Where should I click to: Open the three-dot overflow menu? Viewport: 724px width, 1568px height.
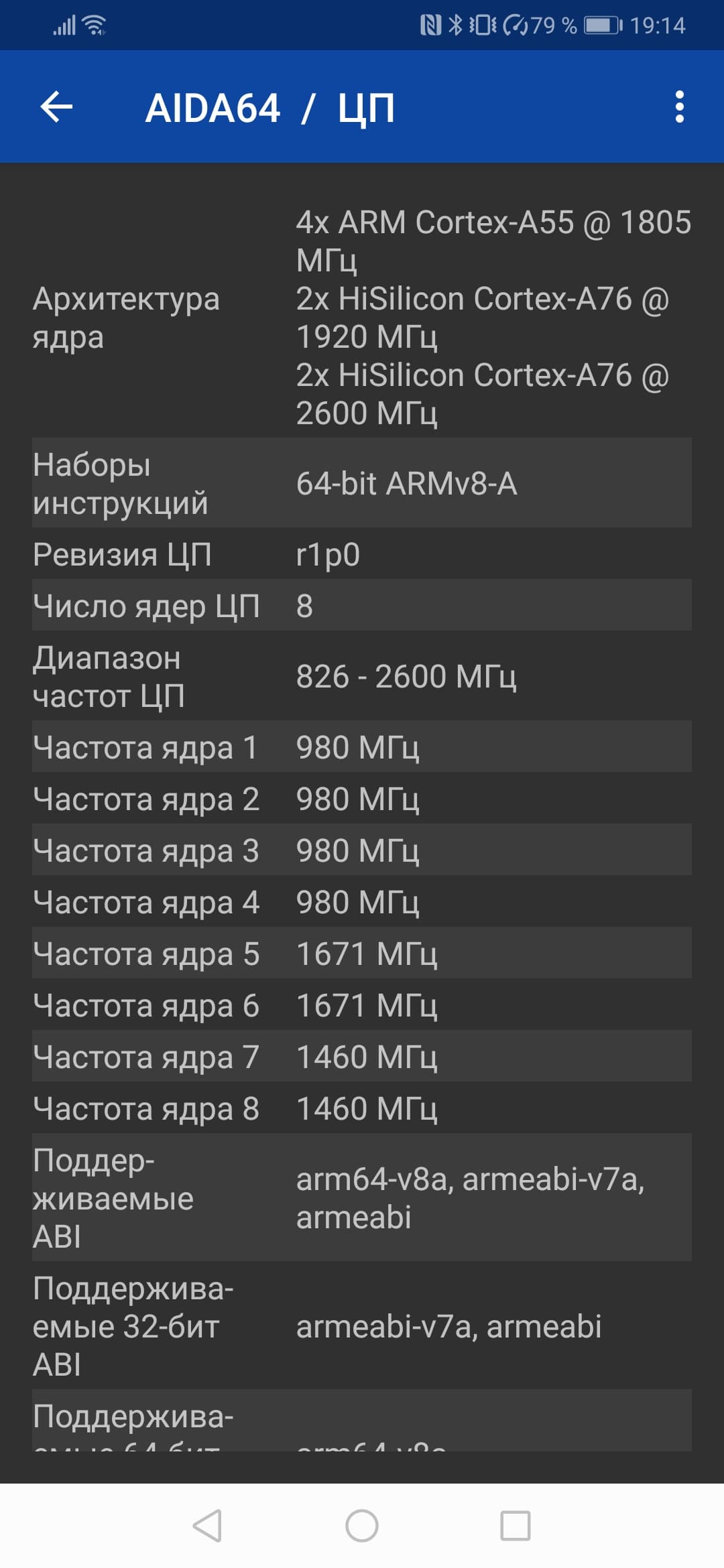(x=679, y=107)
